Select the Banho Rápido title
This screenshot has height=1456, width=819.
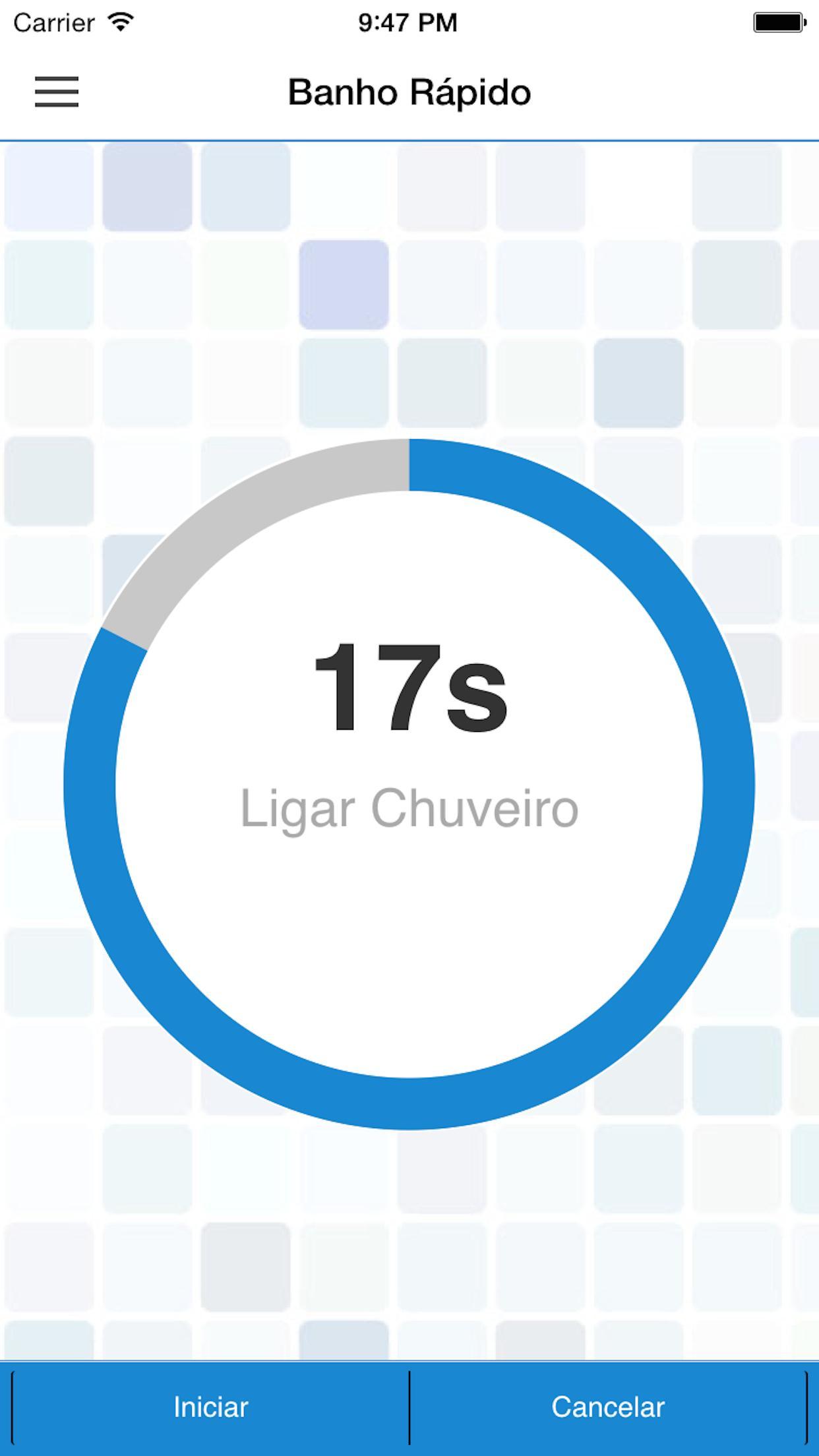409,92
